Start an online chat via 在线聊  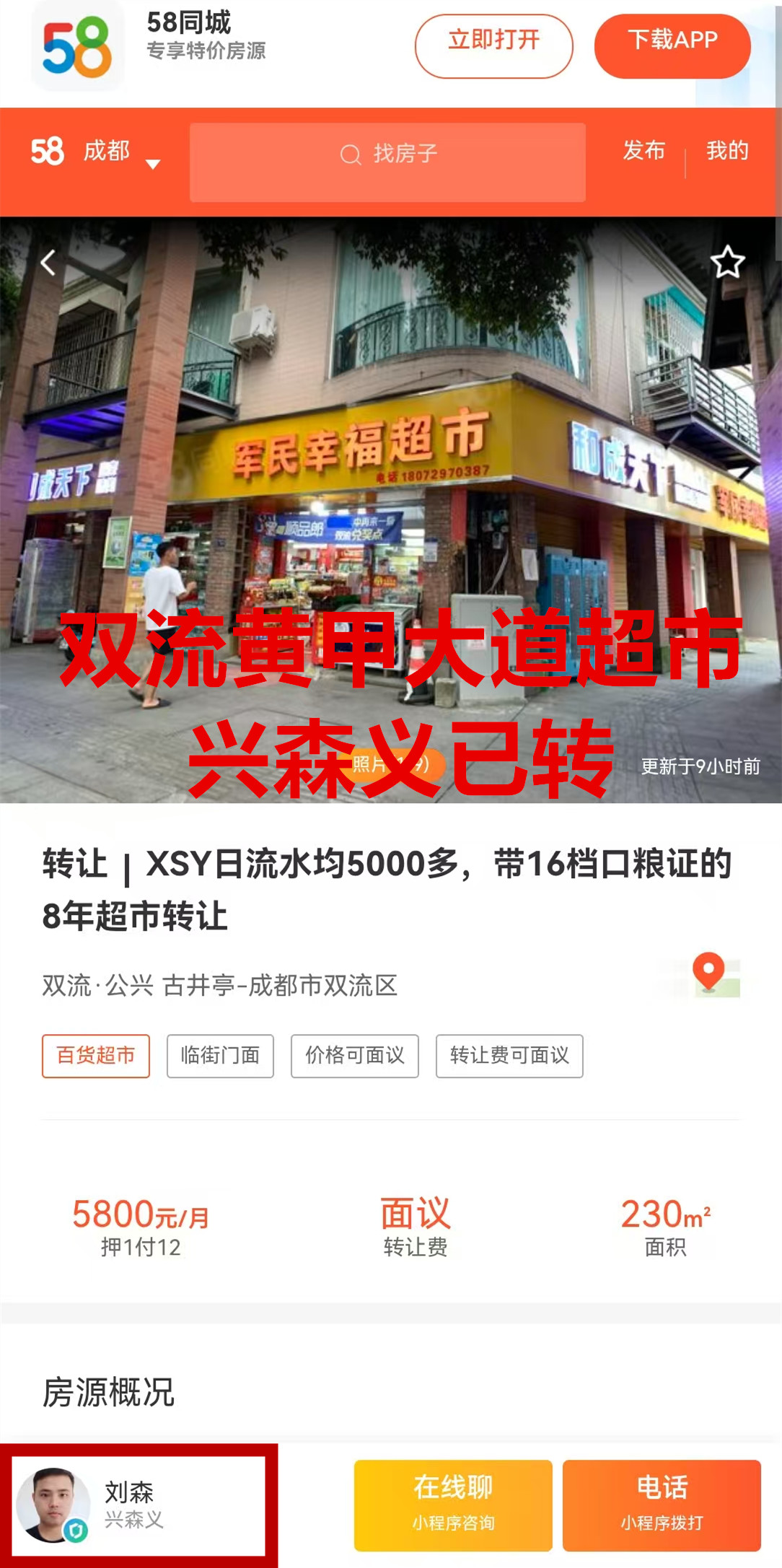tap(453, 1505)
